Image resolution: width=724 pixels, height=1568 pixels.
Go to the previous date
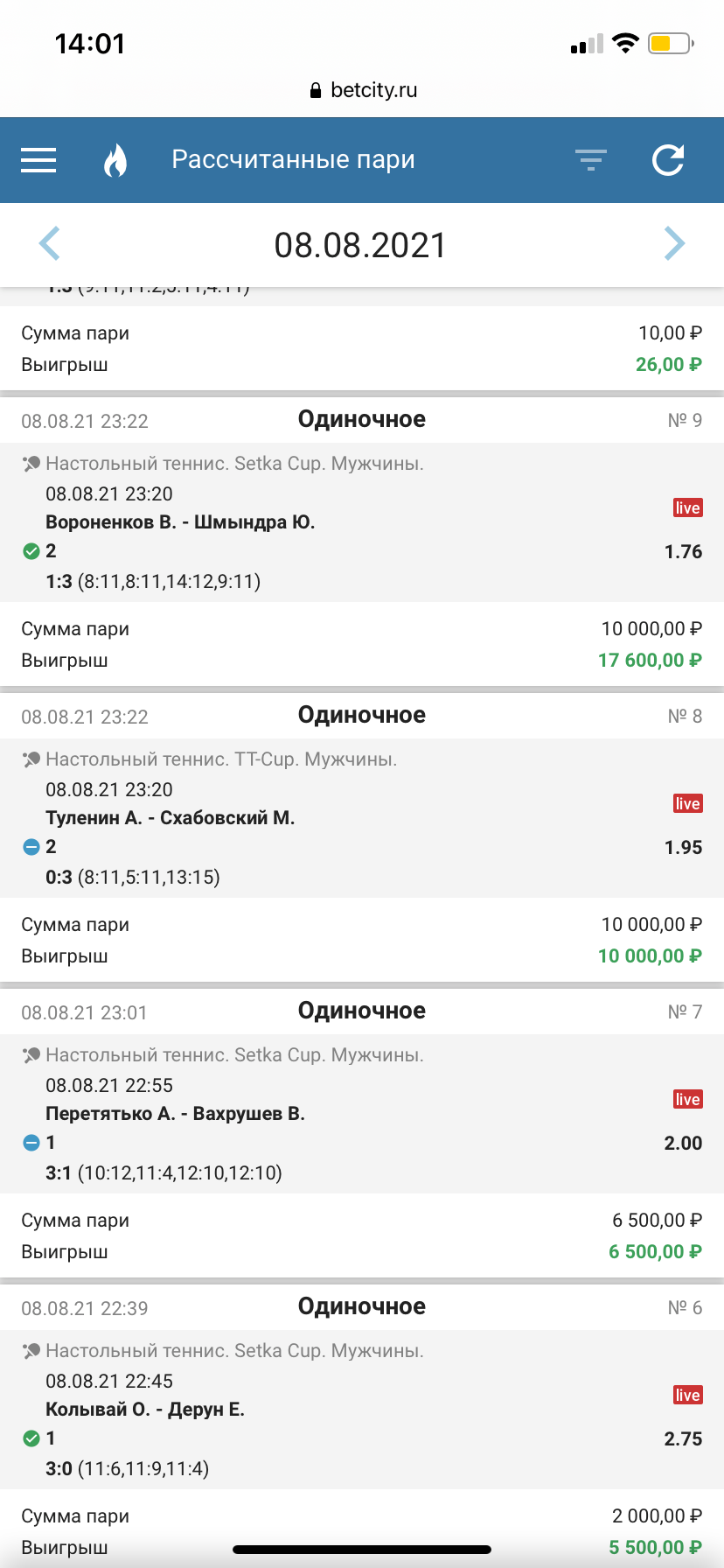click(50, 244)
